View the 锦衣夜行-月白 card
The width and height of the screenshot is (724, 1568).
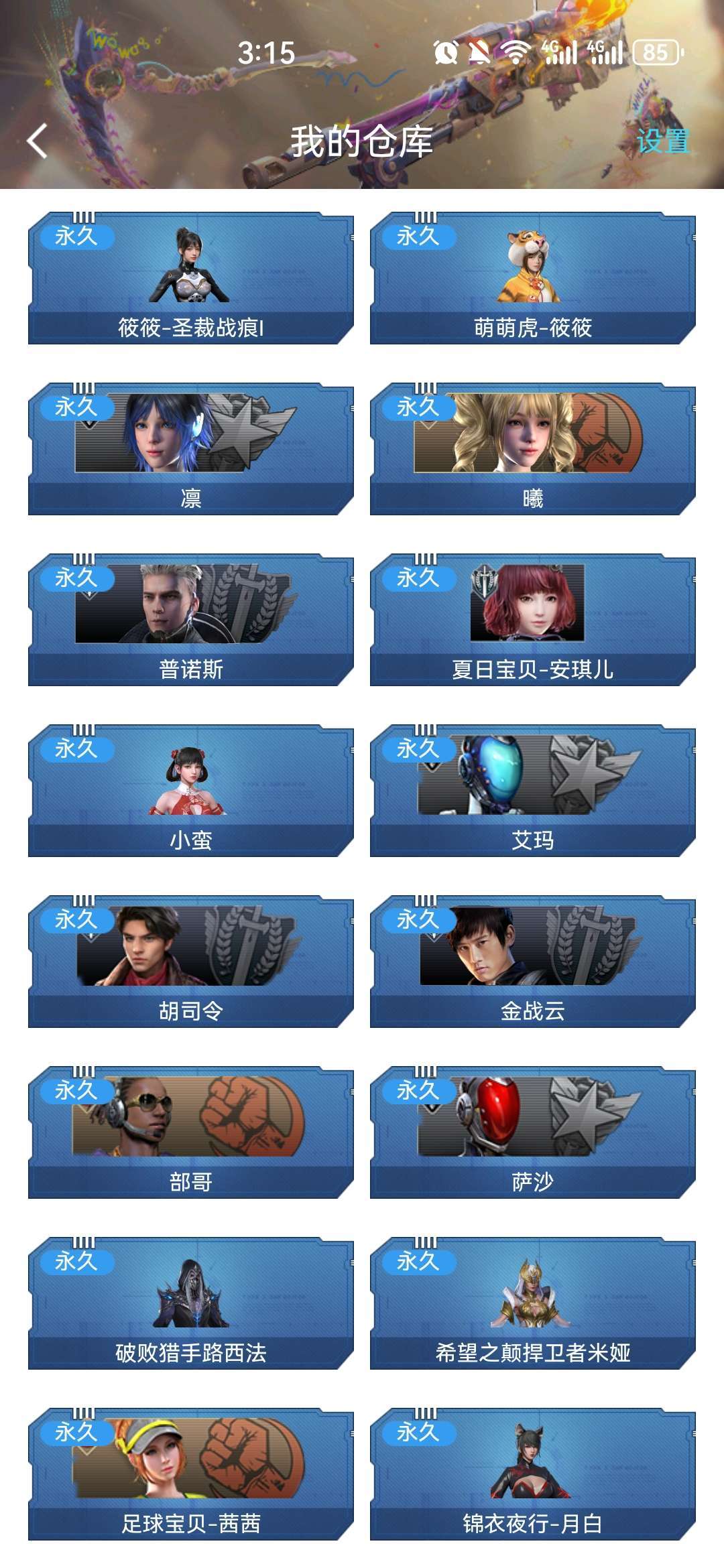[x=532, y=1474]
